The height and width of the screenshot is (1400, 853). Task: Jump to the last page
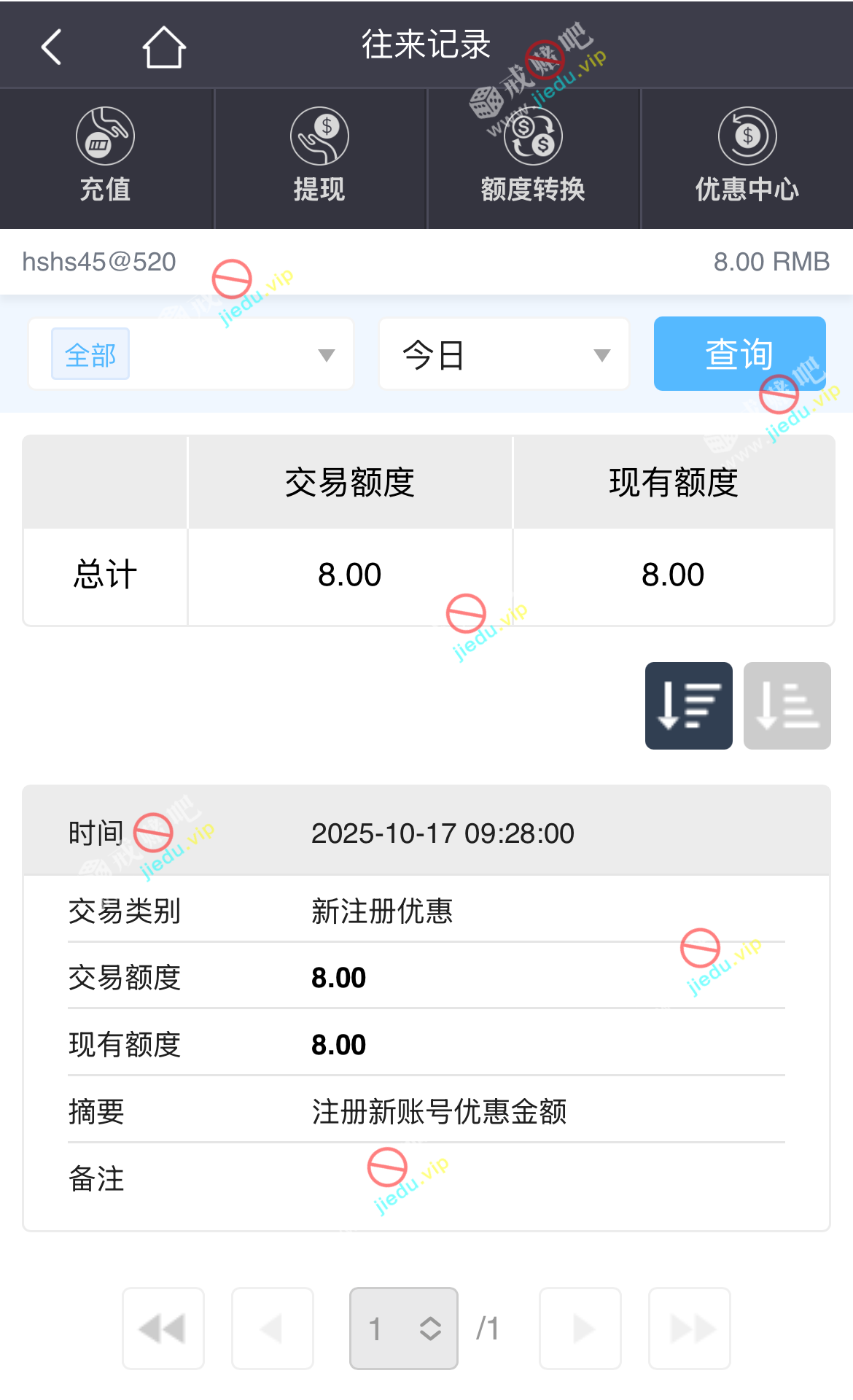690,1328
